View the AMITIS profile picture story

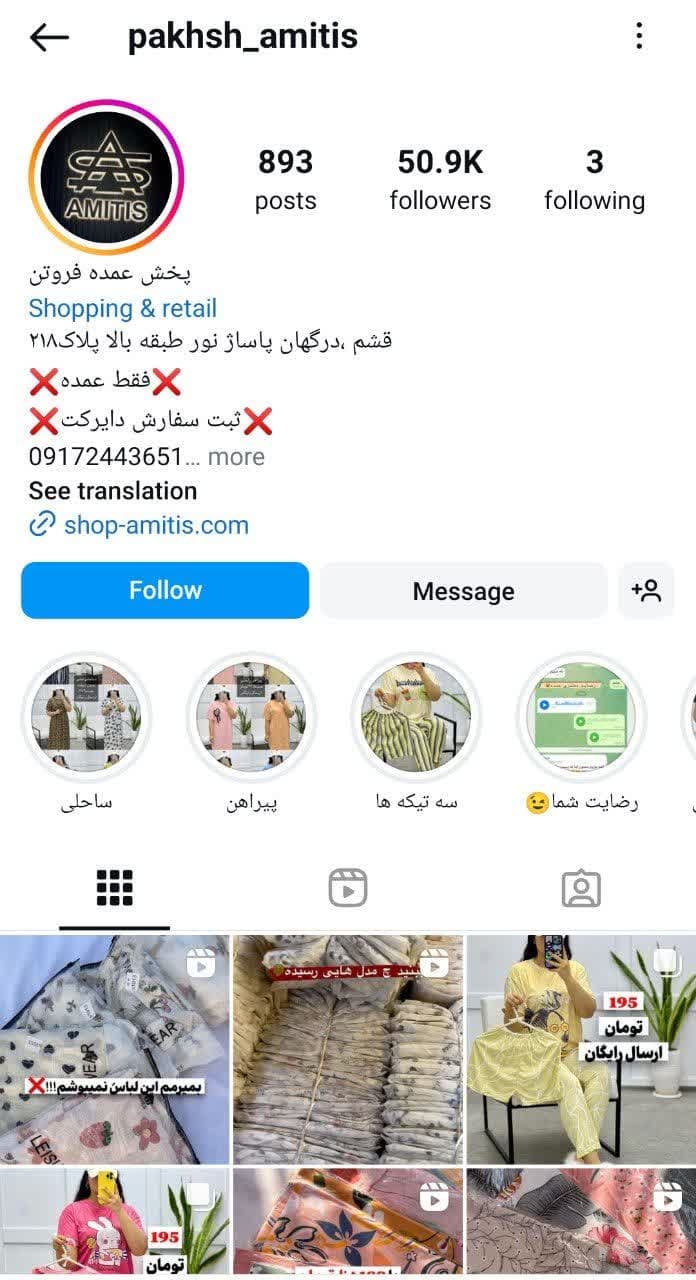106,178
